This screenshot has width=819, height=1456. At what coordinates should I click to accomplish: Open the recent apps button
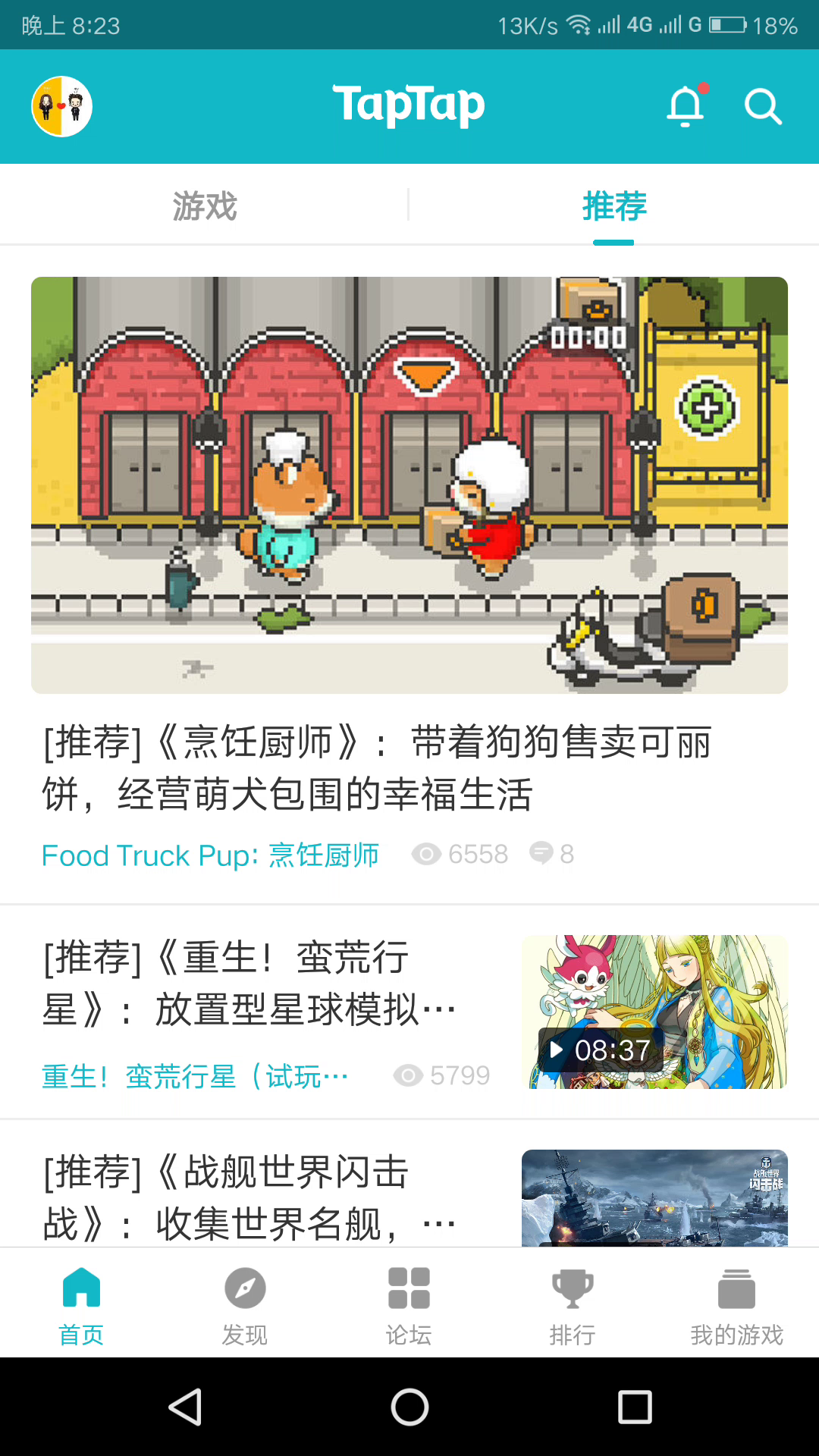[x=635, y=1407]
